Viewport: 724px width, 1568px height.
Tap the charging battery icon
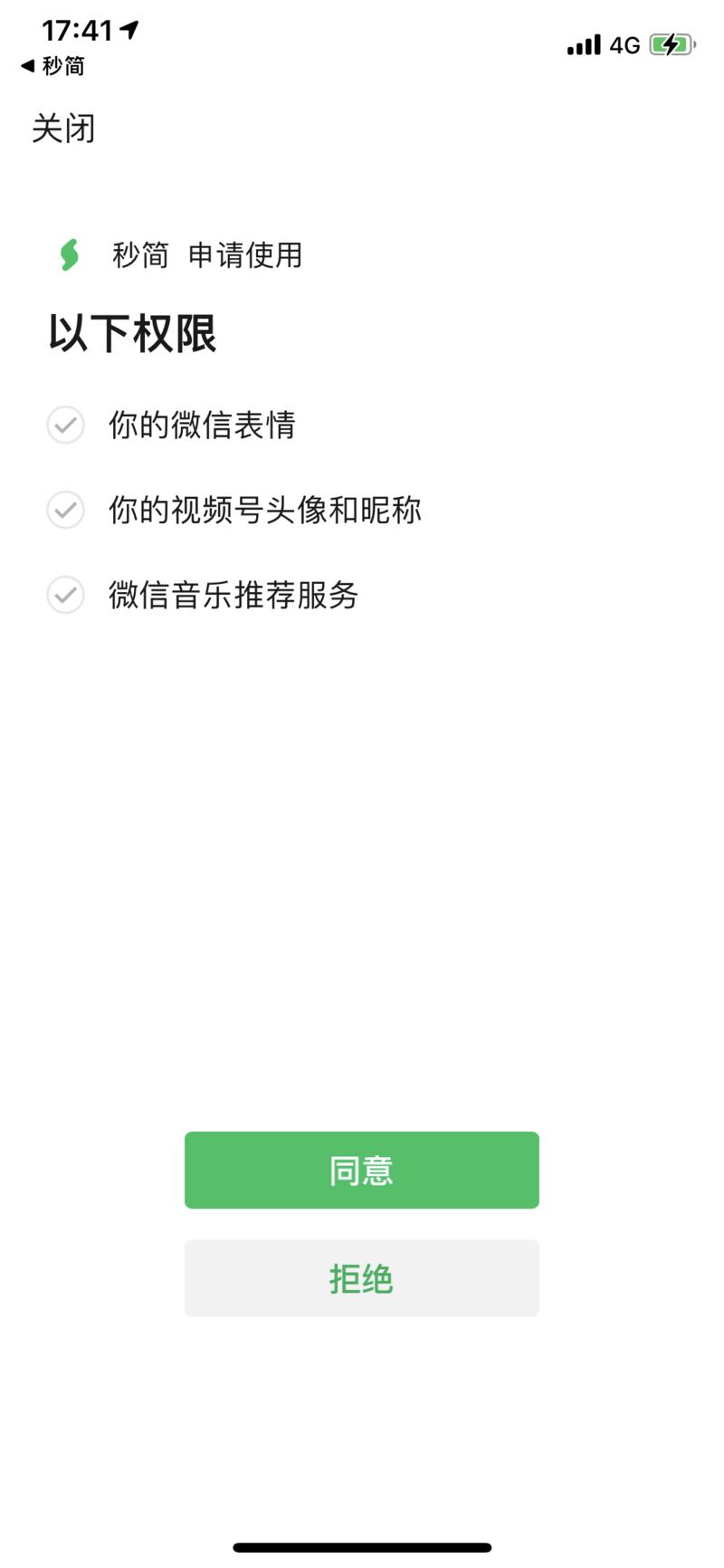coord(671,43)
